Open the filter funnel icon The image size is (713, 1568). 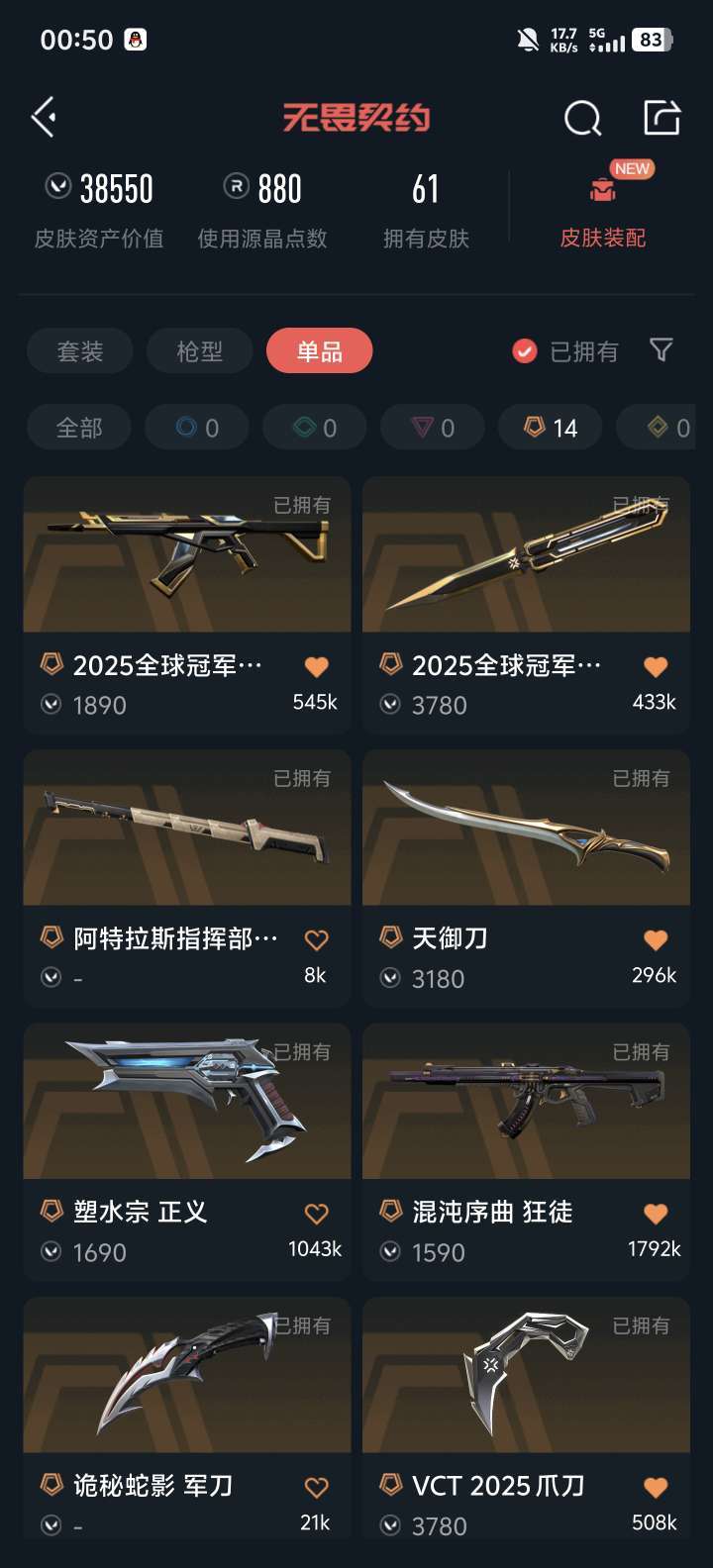coord(661,349)
